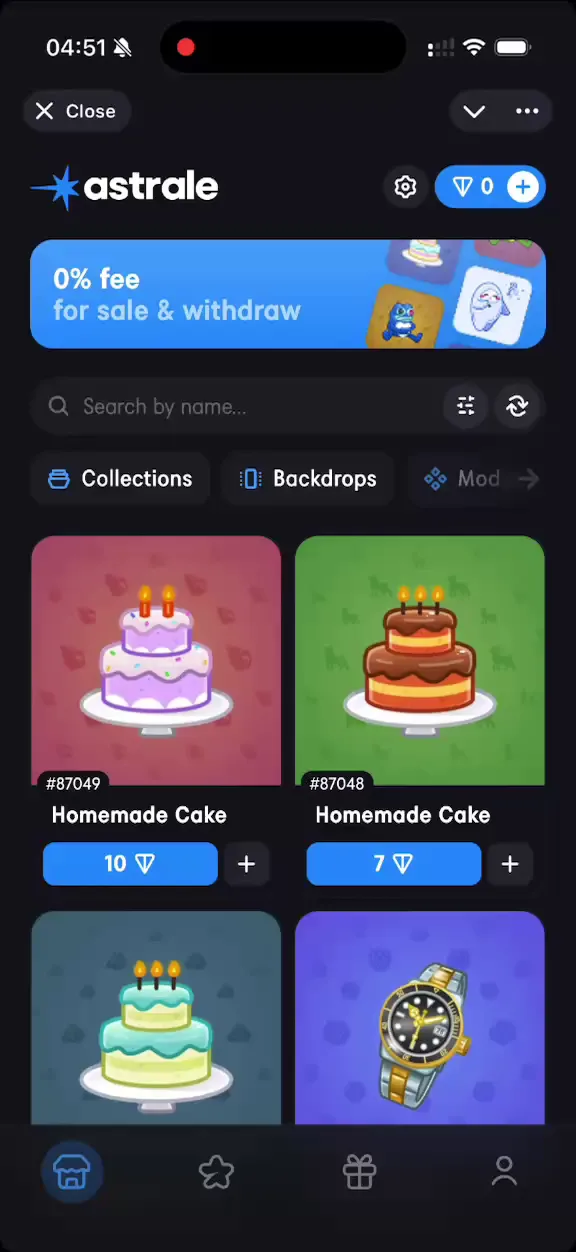This screenshot has height=1252, width=576.
Task: Collapse the app using the chevron down
Action: pos(474,111)
